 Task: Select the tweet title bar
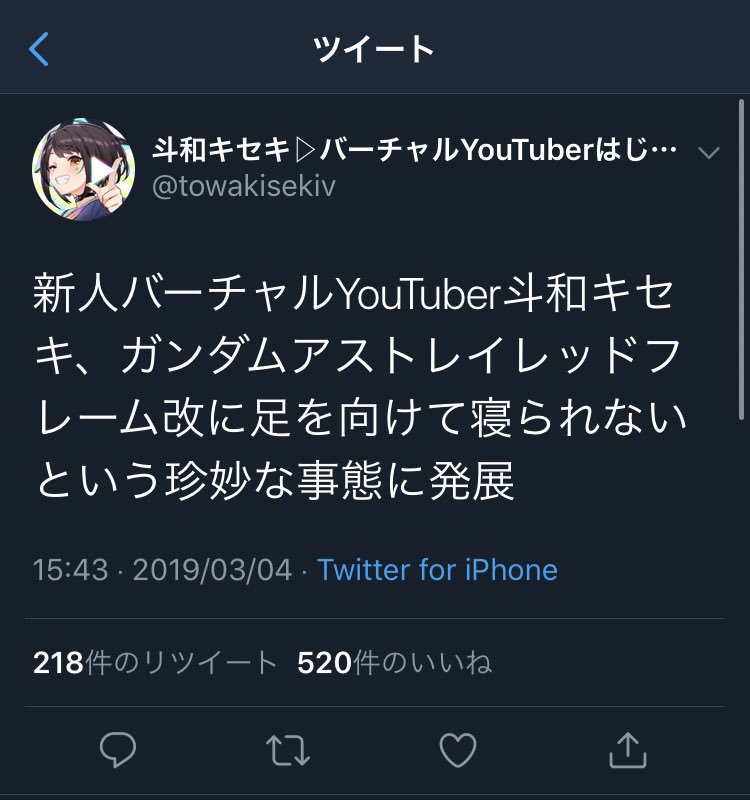374,46
